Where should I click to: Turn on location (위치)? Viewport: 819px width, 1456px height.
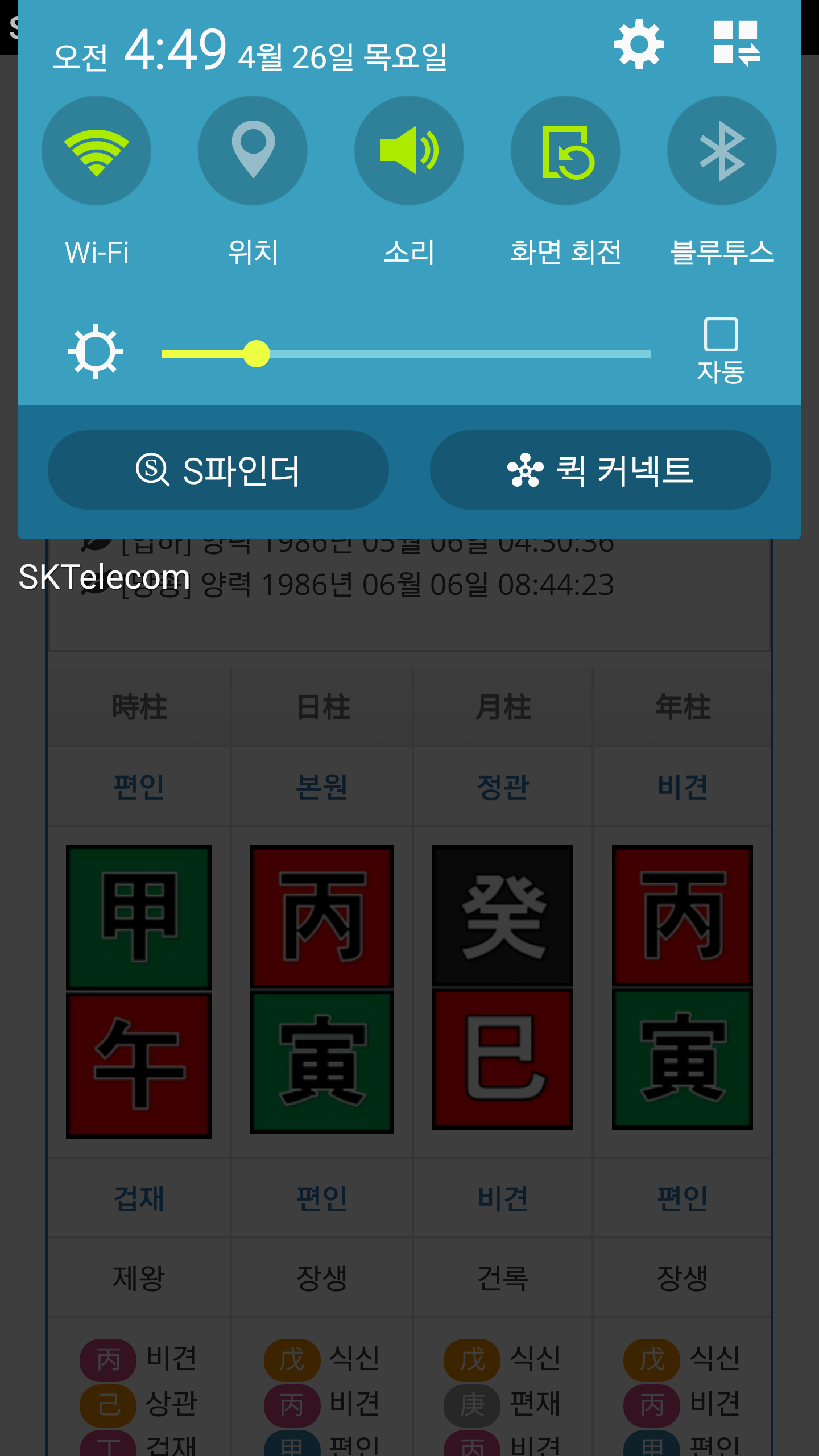(253, 151)
